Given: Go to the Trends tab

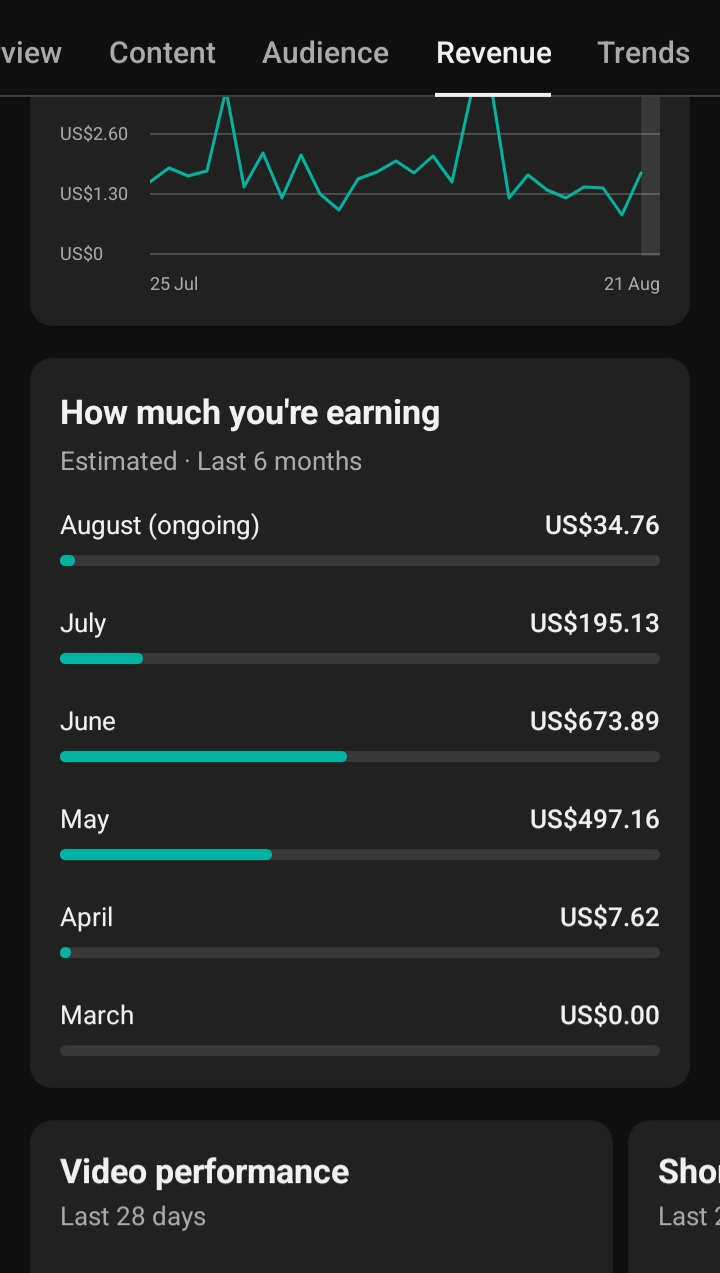Looking at the screenshot, I should 643,52.
